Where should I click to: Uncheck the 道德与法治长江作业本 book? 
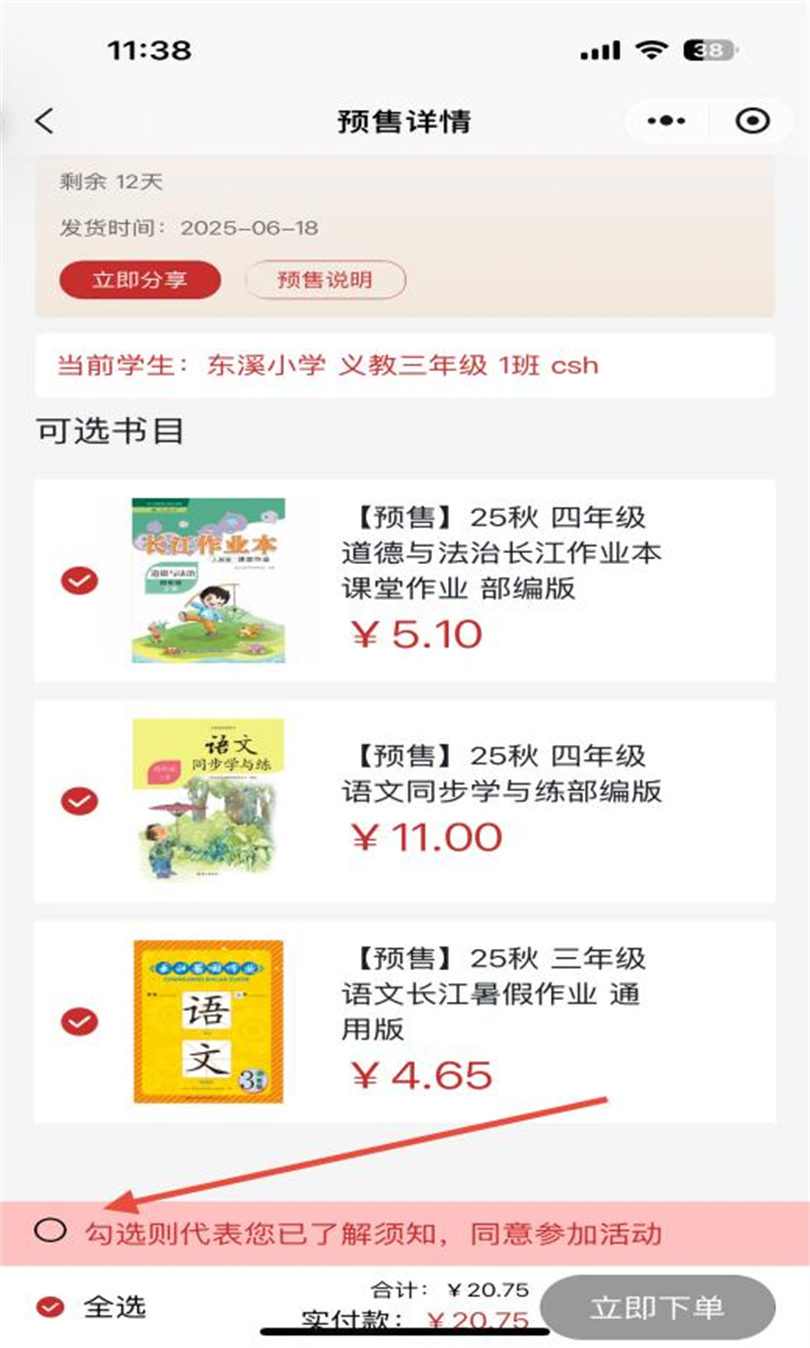(x=79, y=581)
